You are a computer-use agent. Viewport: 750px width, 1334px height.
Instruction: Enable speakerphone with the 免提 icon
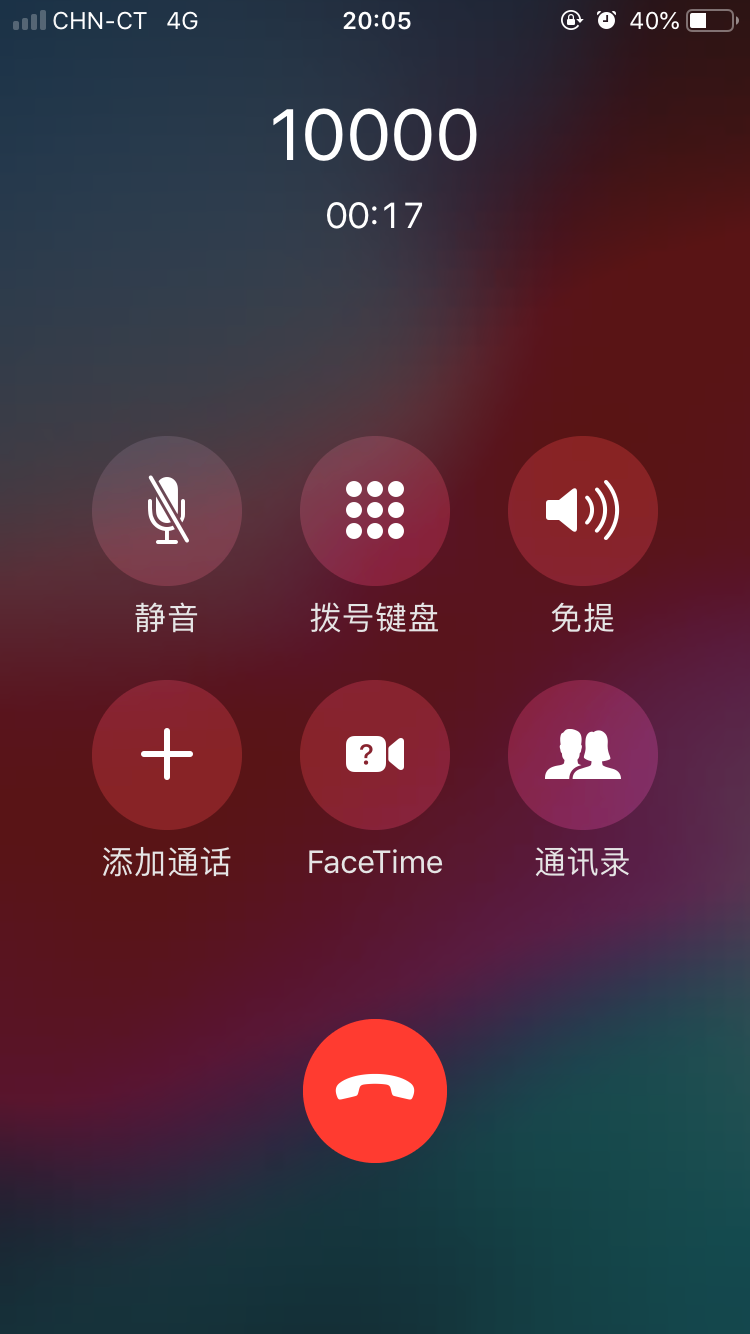coord(583,511)
